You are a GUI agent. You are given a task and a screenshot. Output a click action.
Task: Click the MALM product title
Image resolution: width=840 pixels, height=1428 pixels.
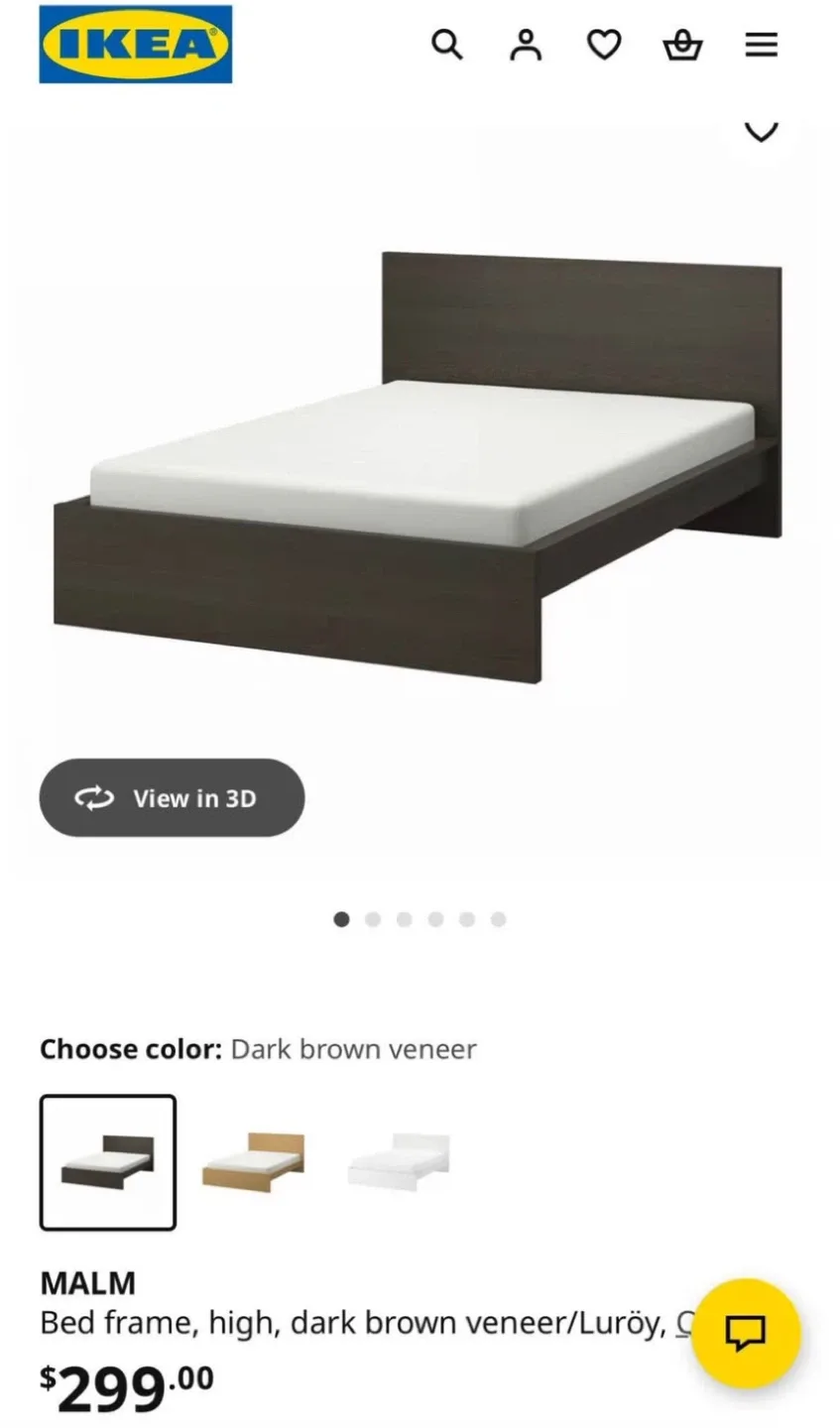point(87,1282)
